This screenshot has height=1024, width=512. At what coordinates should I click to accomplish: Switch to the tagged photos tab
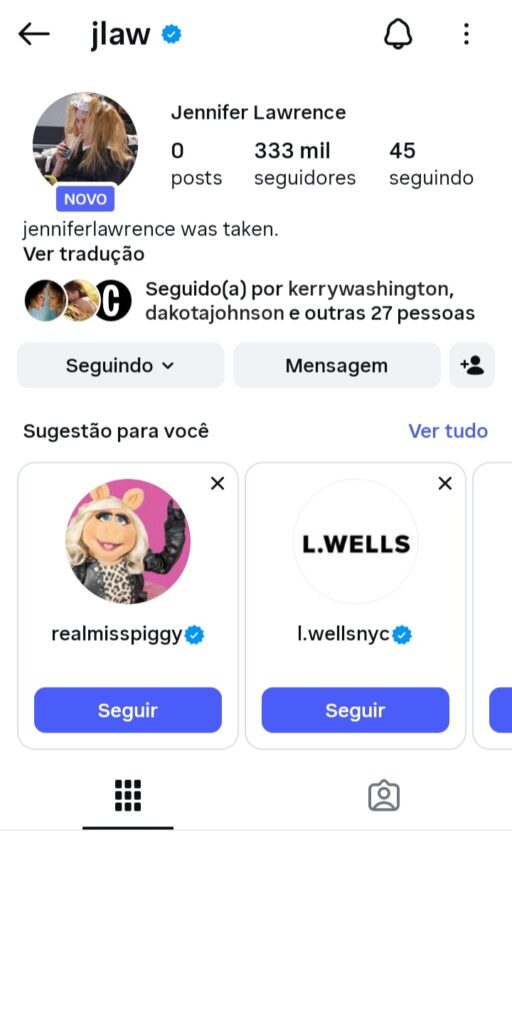pyautogui.click(x=384, y=795)
